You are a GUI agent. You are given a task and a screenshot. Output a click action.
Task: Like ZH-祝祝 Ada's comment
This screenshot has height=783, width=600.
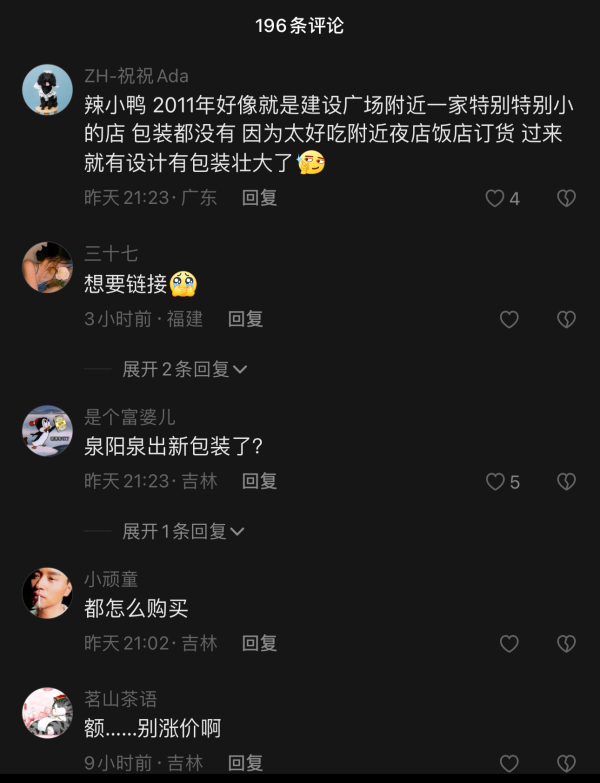click(495, 198)
